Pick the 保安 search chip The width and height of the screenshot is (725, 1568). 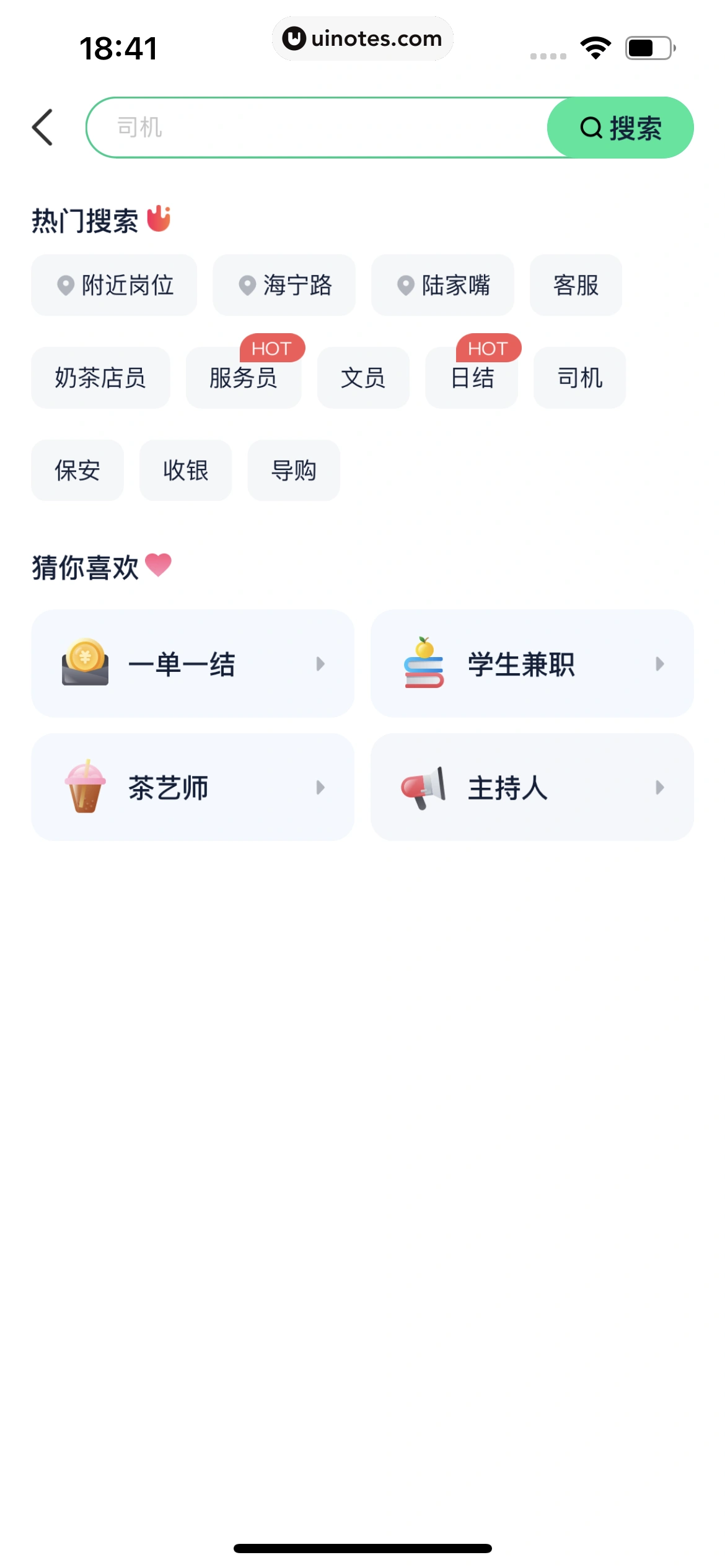click(77, 471)
